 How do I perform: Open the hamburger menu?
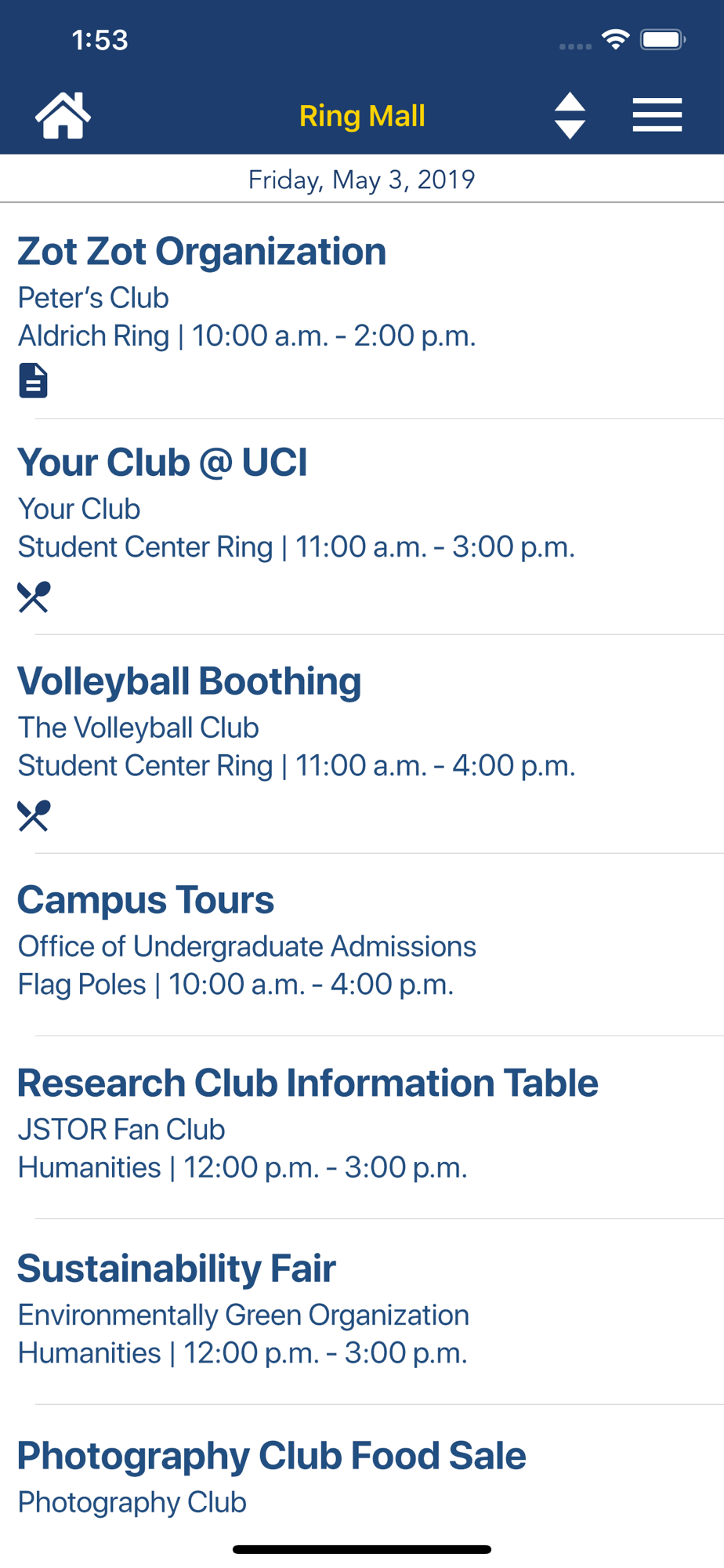point(657,115)
